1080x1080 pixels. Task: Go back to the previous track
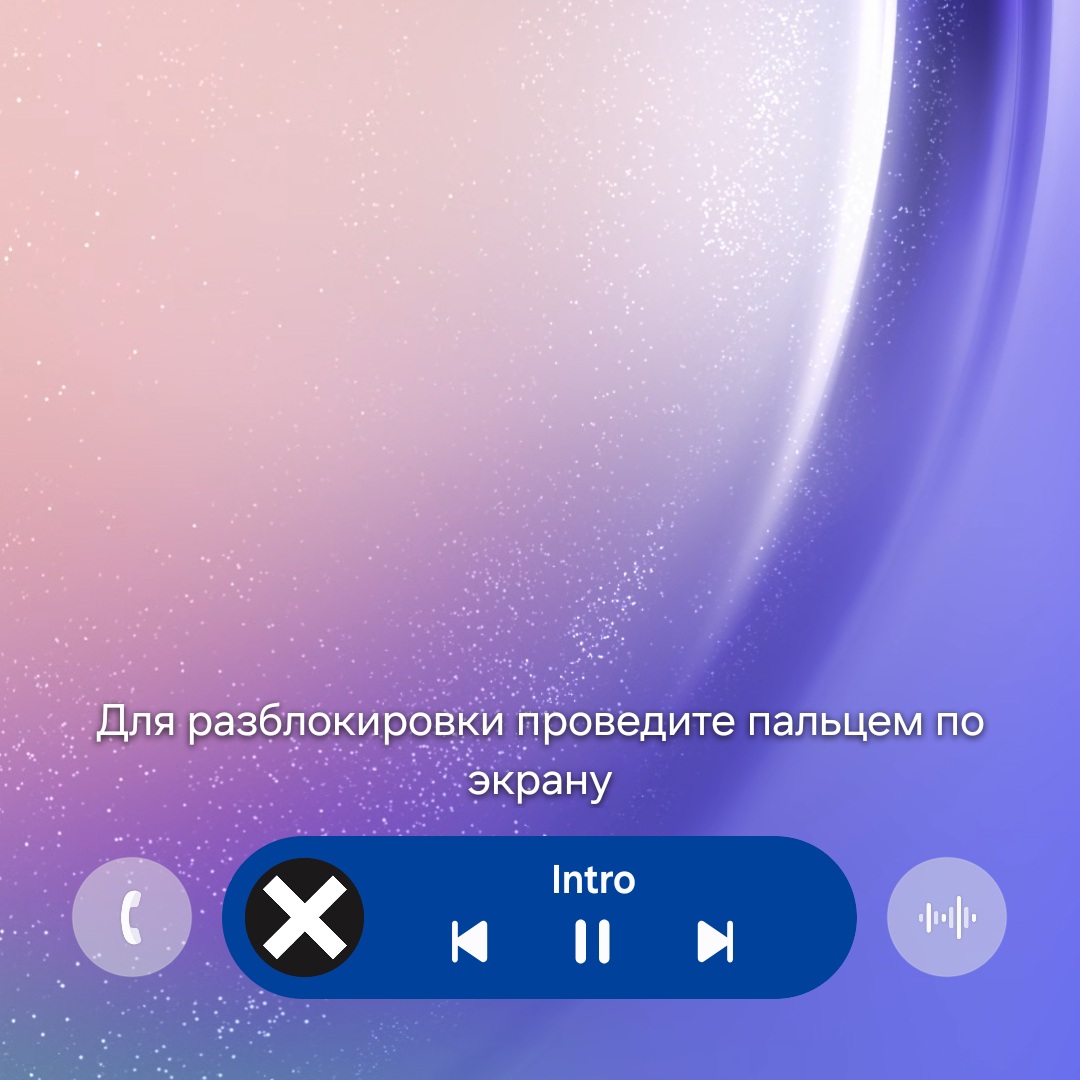470,941
